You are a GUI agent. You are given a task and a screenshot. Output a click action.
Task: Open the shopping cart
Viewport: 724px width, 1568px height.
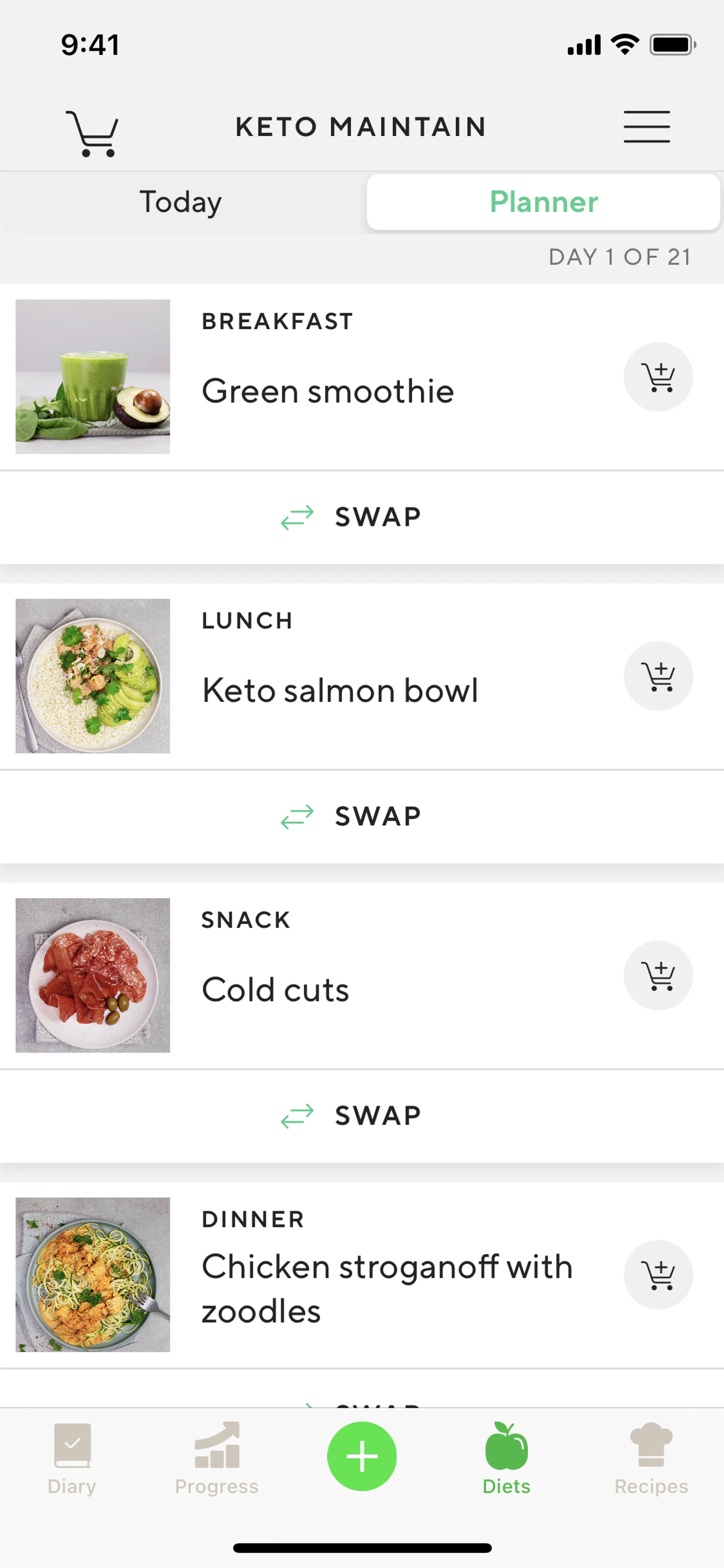[92, 133]
